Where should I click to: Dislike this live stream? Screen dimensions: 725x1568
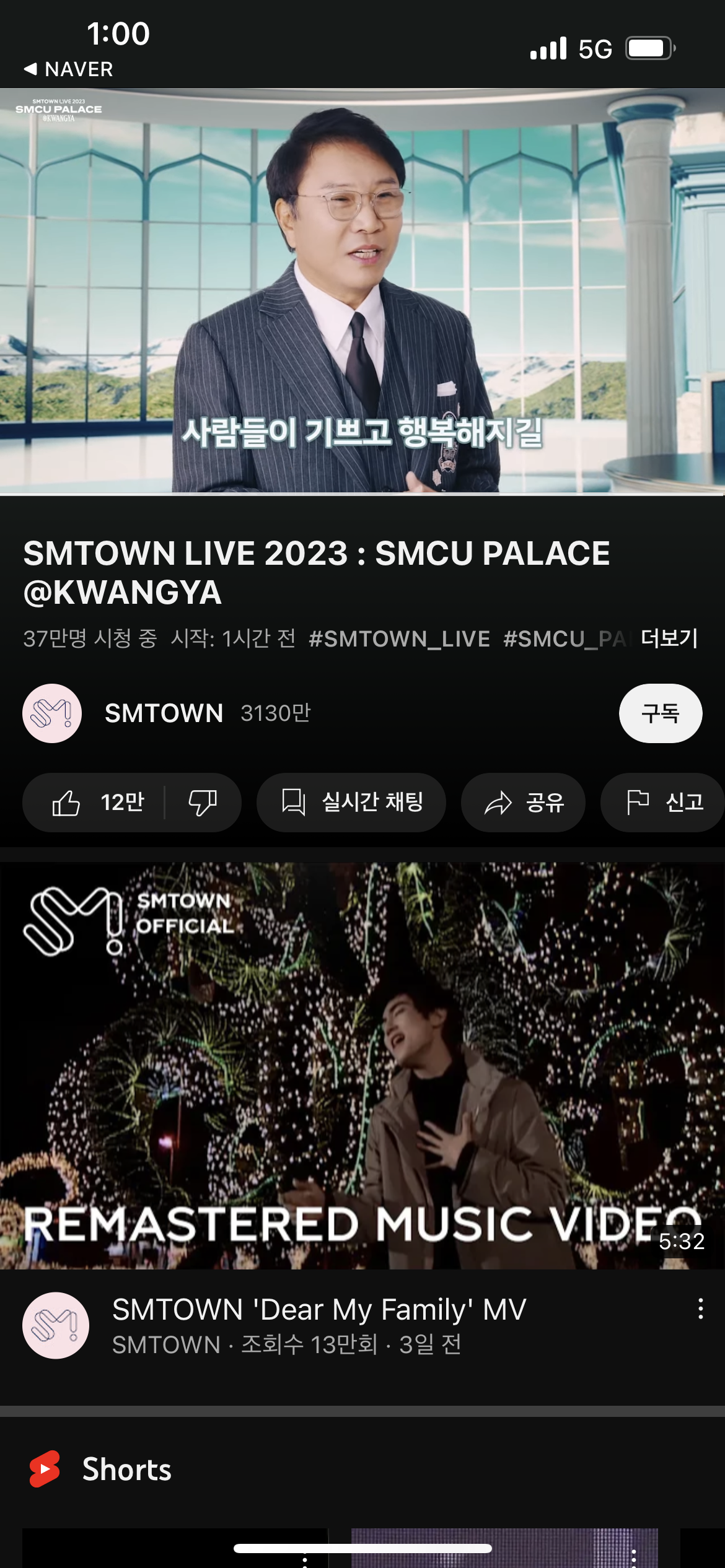pyautogui.click(x=202, y=803)
